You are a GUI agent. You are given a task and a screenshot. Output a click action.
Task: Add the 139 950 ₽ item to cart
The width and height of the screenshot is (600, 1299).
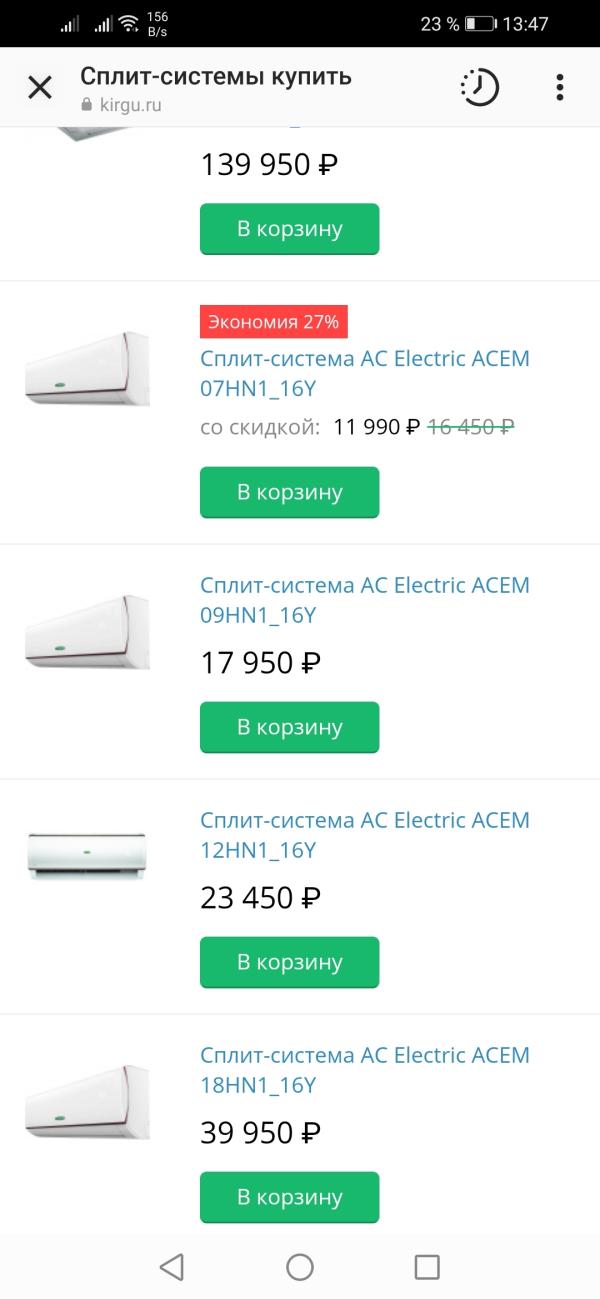pos(289,229)
